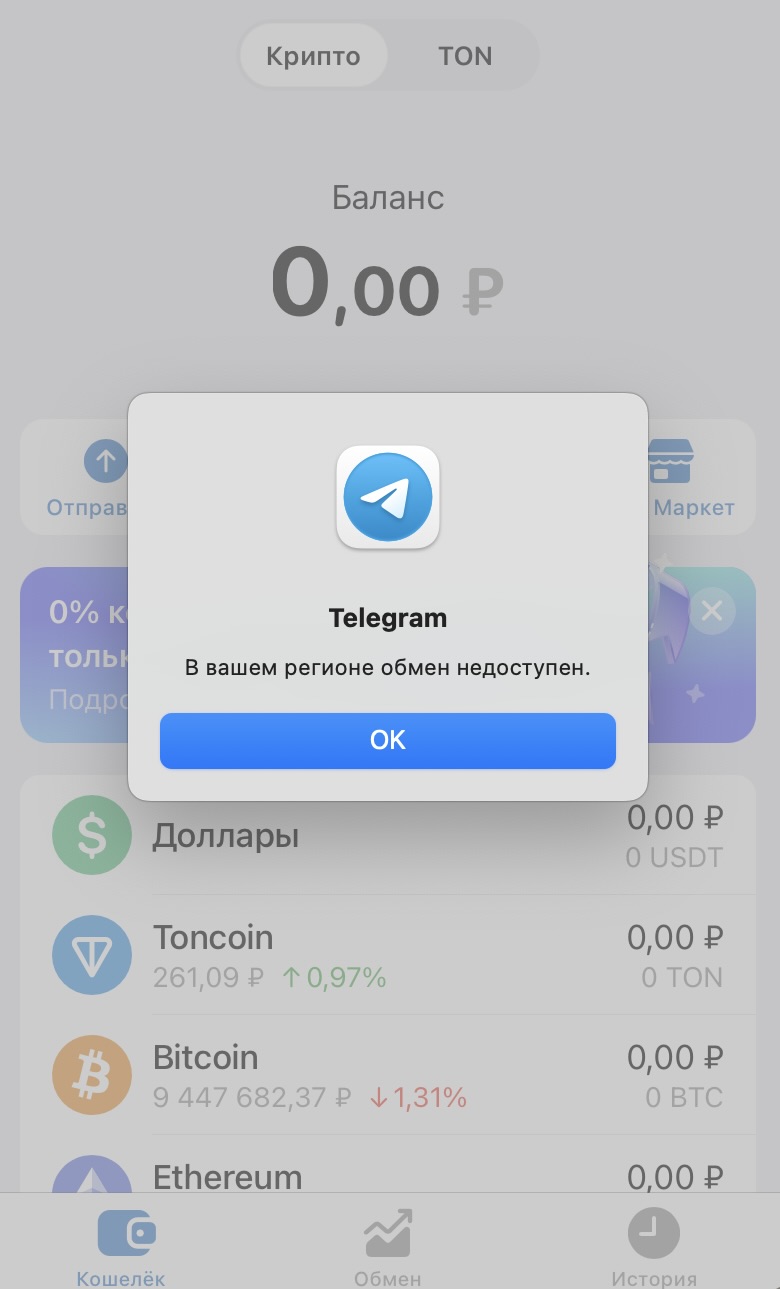Open the Ethereum asset row
Viewport: 780px width, 1289px height.
(388, 1176)
